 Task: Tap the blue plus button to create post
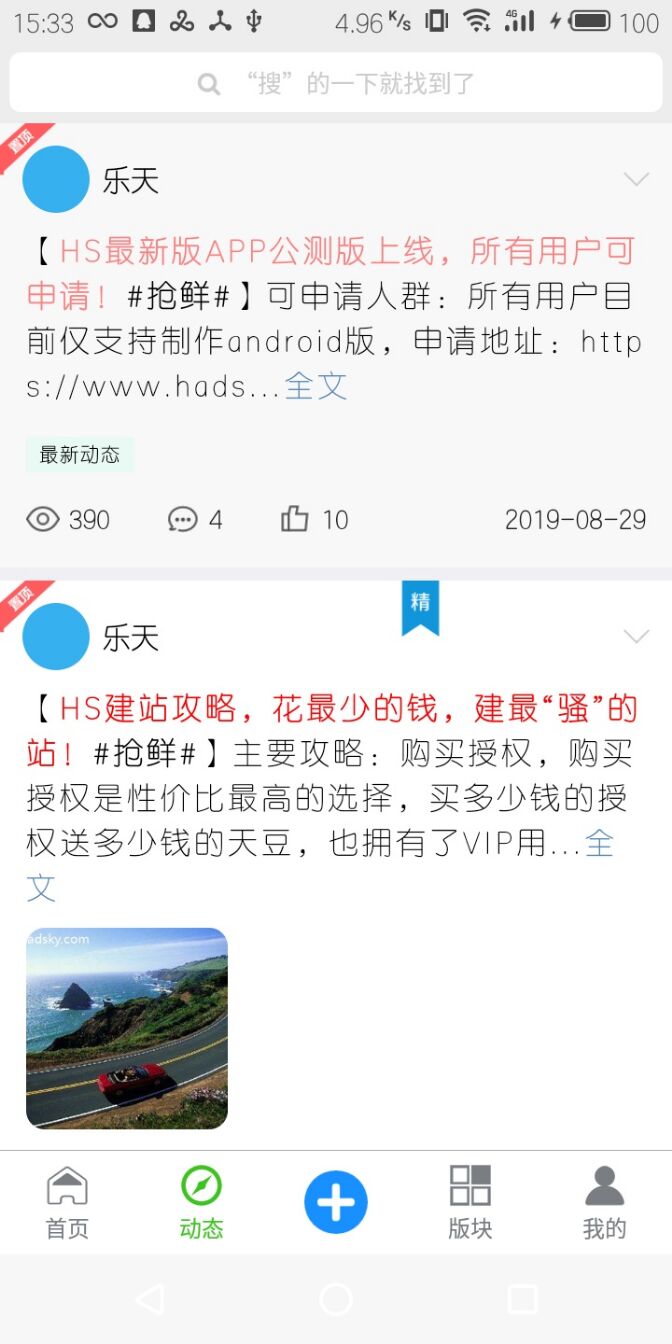coord(336,1202)
